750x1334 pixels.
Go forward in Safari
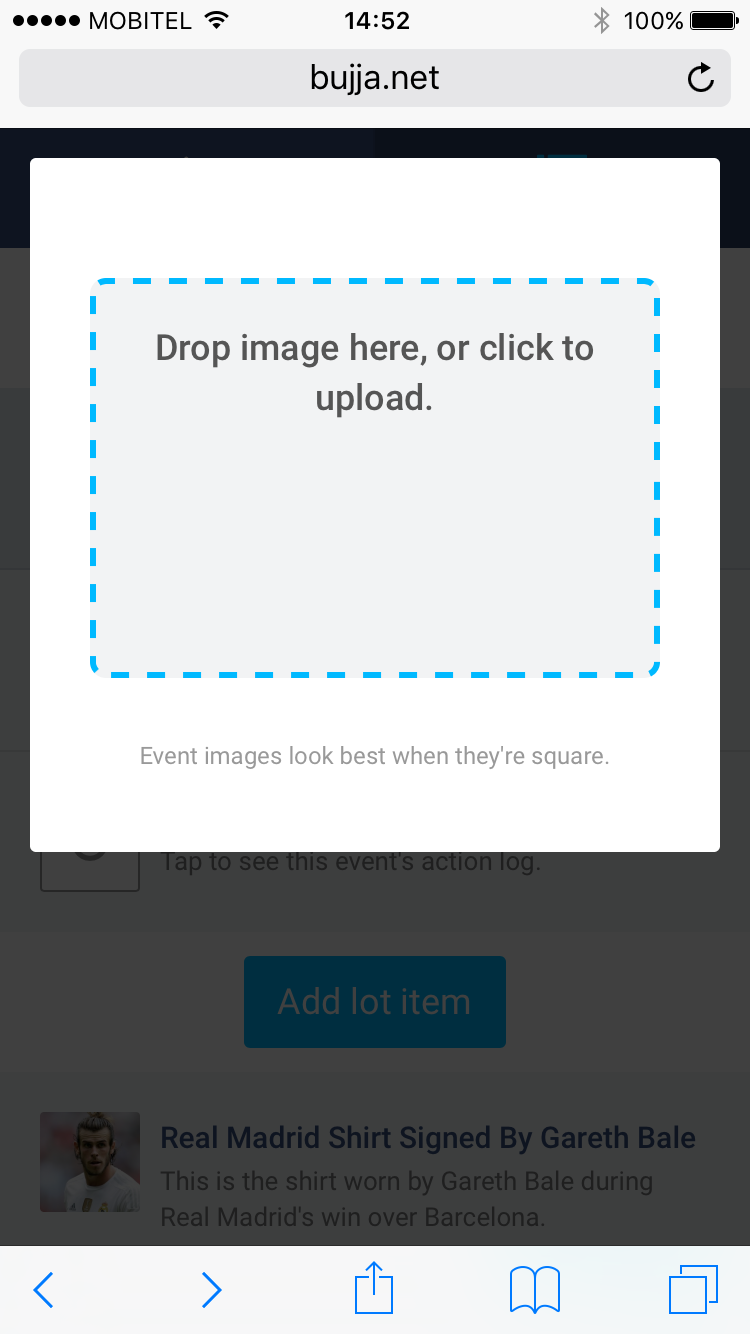(x=211, y=1290)
